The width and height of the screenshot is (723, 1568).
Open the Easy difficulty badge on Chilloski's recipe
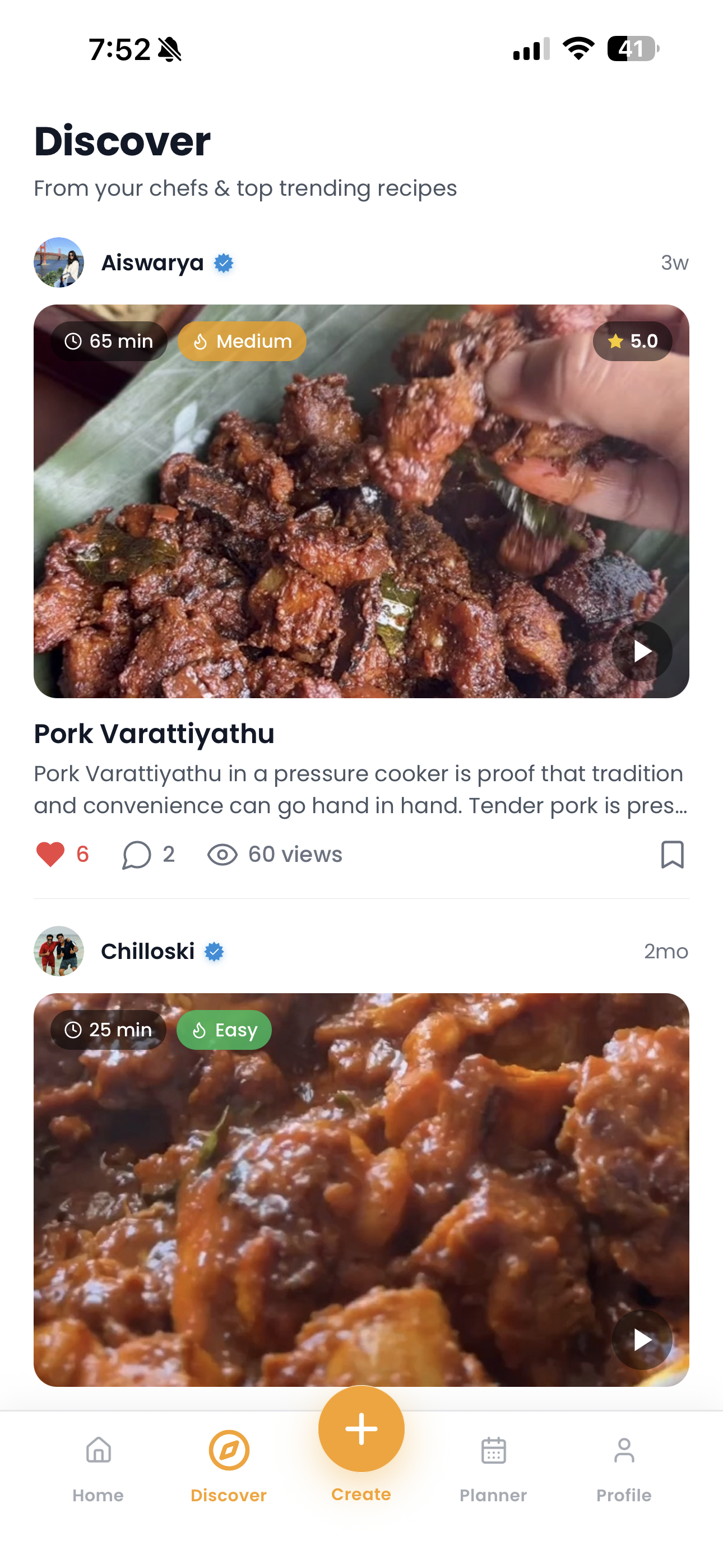[224, 1029]
